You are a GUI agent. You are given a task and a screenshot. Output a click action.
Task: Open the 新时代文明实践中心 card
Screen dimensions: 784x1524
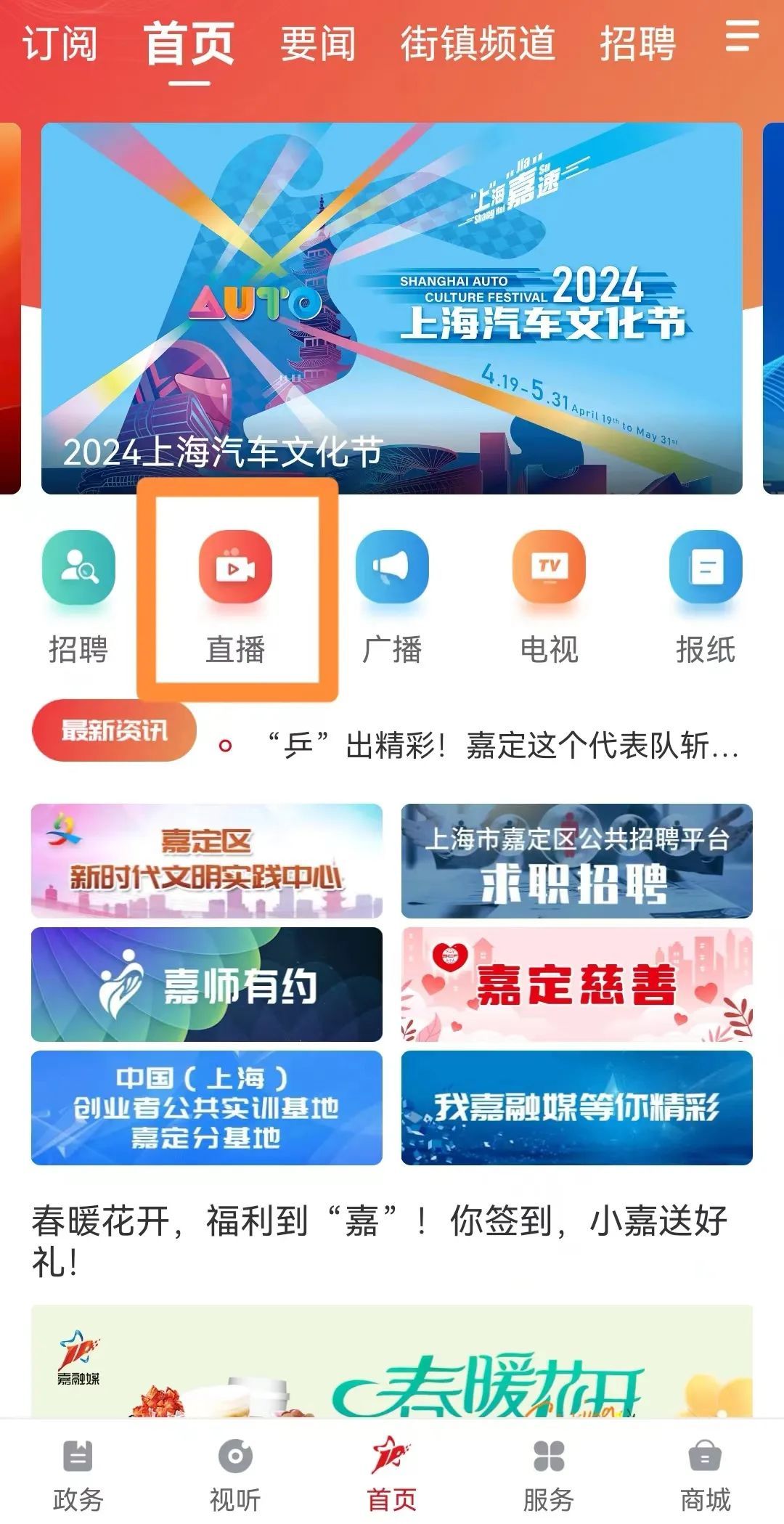click(x=206, y=860)
